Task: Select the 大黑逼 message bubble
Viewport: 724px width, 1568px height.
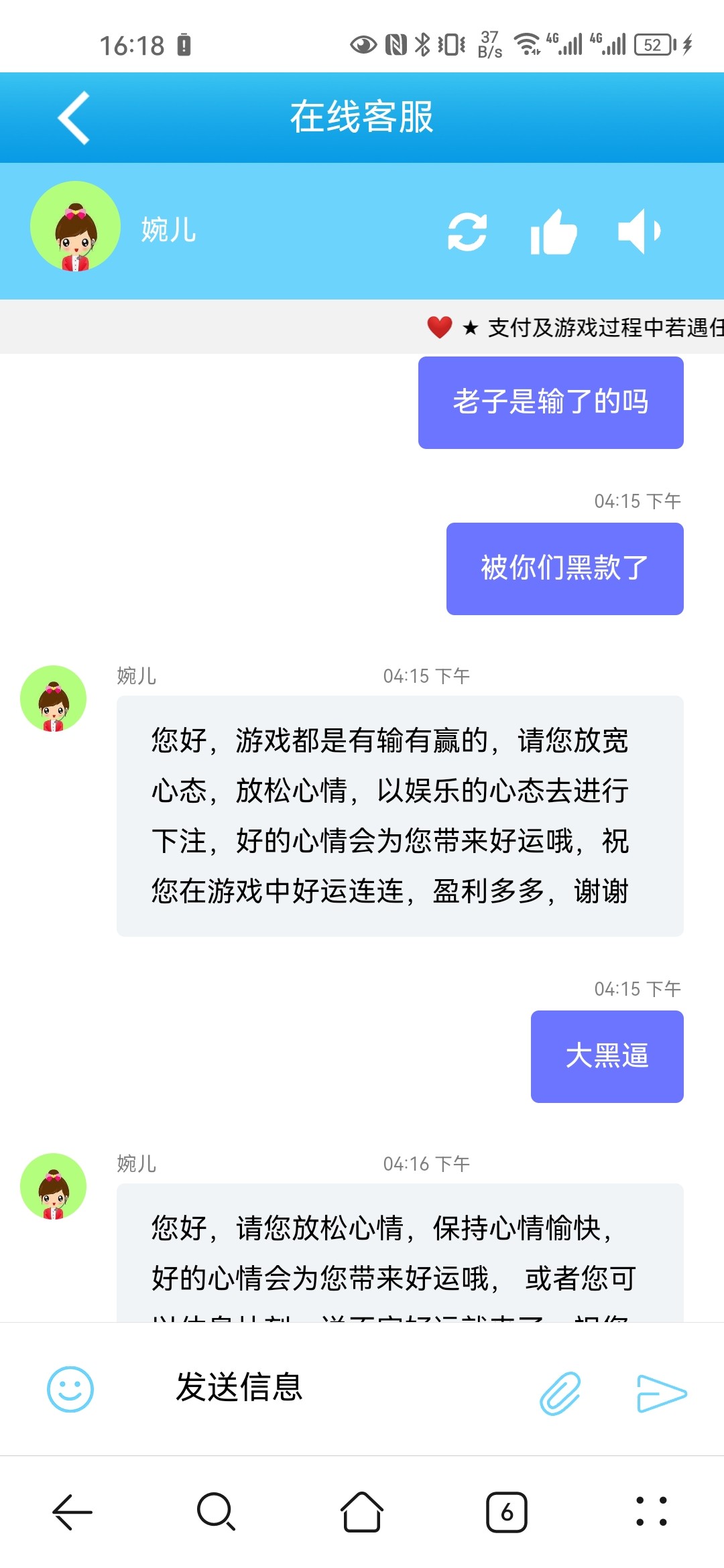Action: click(x=607, y=1054)
